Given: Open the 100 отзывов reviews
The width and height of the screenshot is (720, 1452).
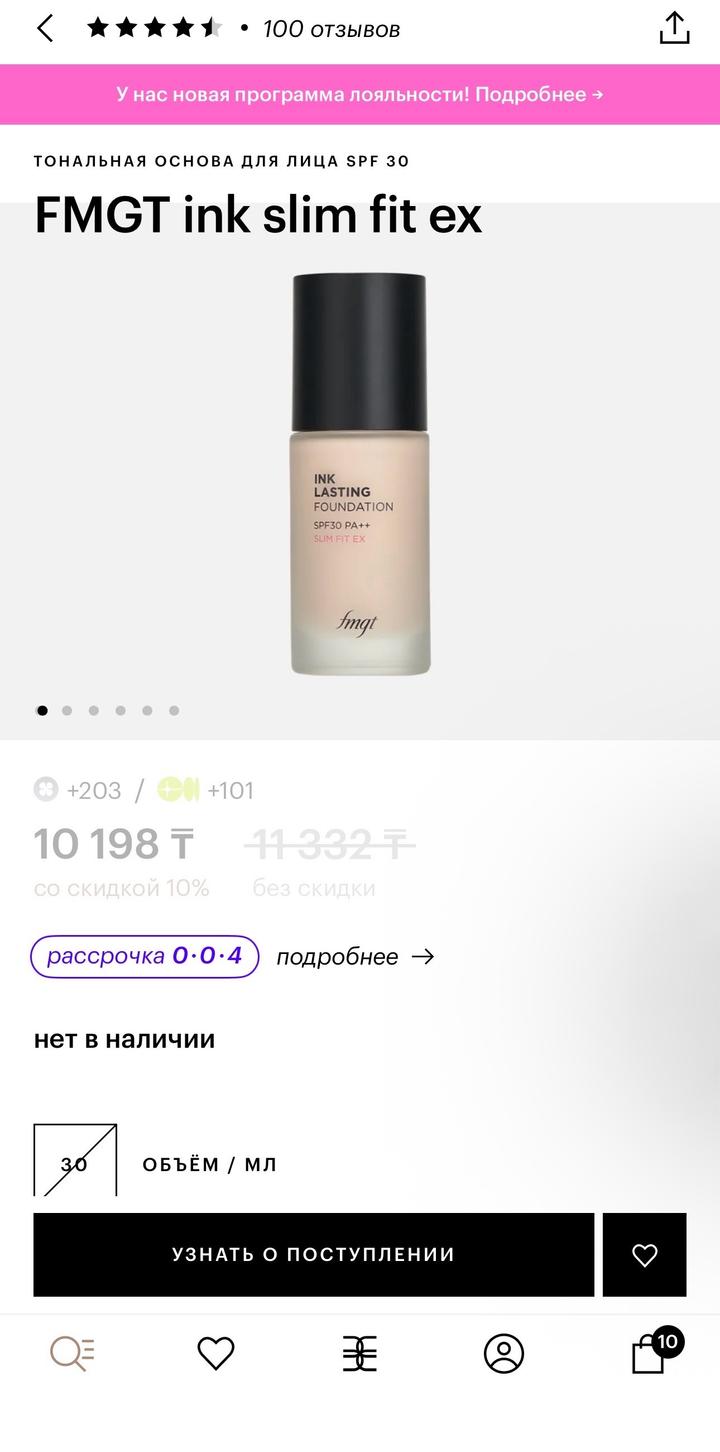Looking at the screenshot, I should [x=331, y=30].
